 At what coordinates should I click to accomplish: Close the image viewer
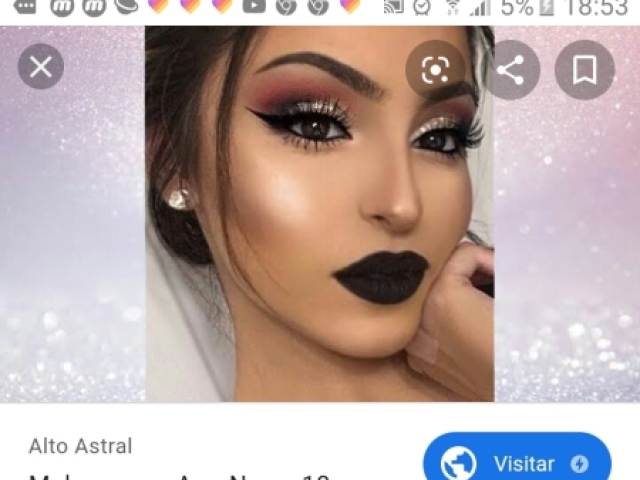(41, 68)
